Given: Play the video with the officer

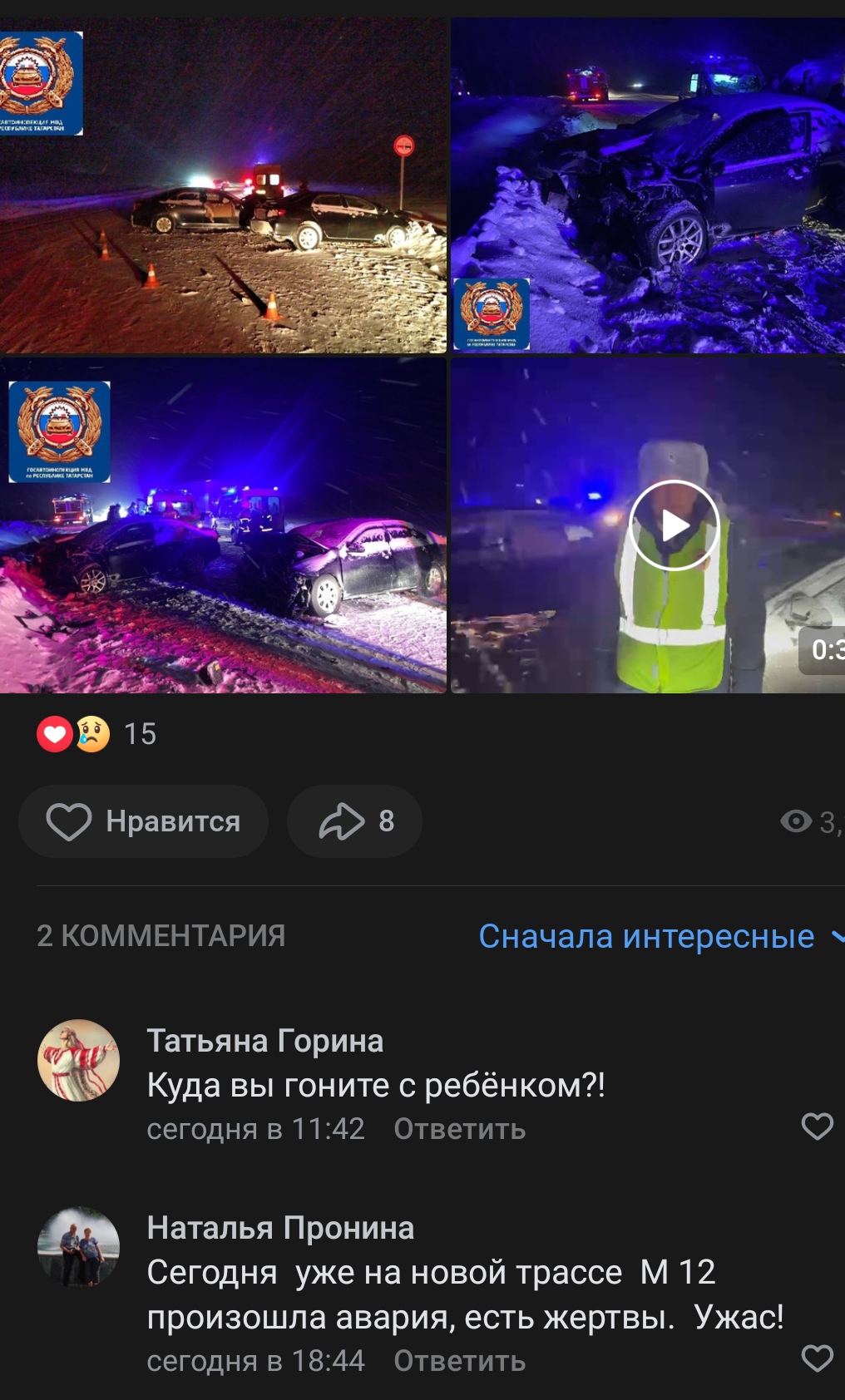Looking at the screenshot, I should (x=674, y=525).
